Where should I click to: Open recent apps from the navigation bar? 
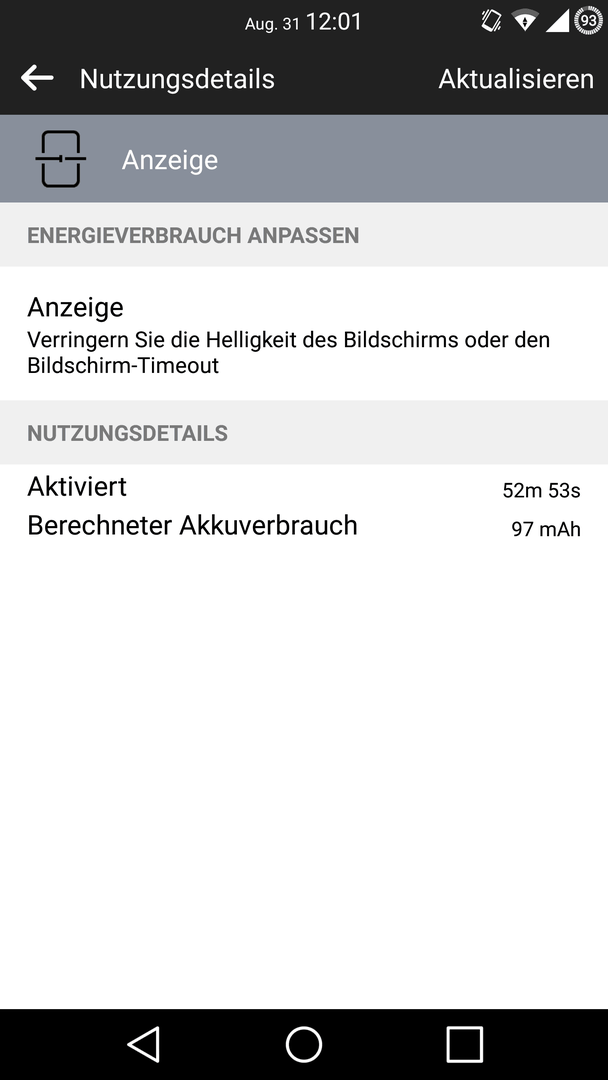(464, 1044)
